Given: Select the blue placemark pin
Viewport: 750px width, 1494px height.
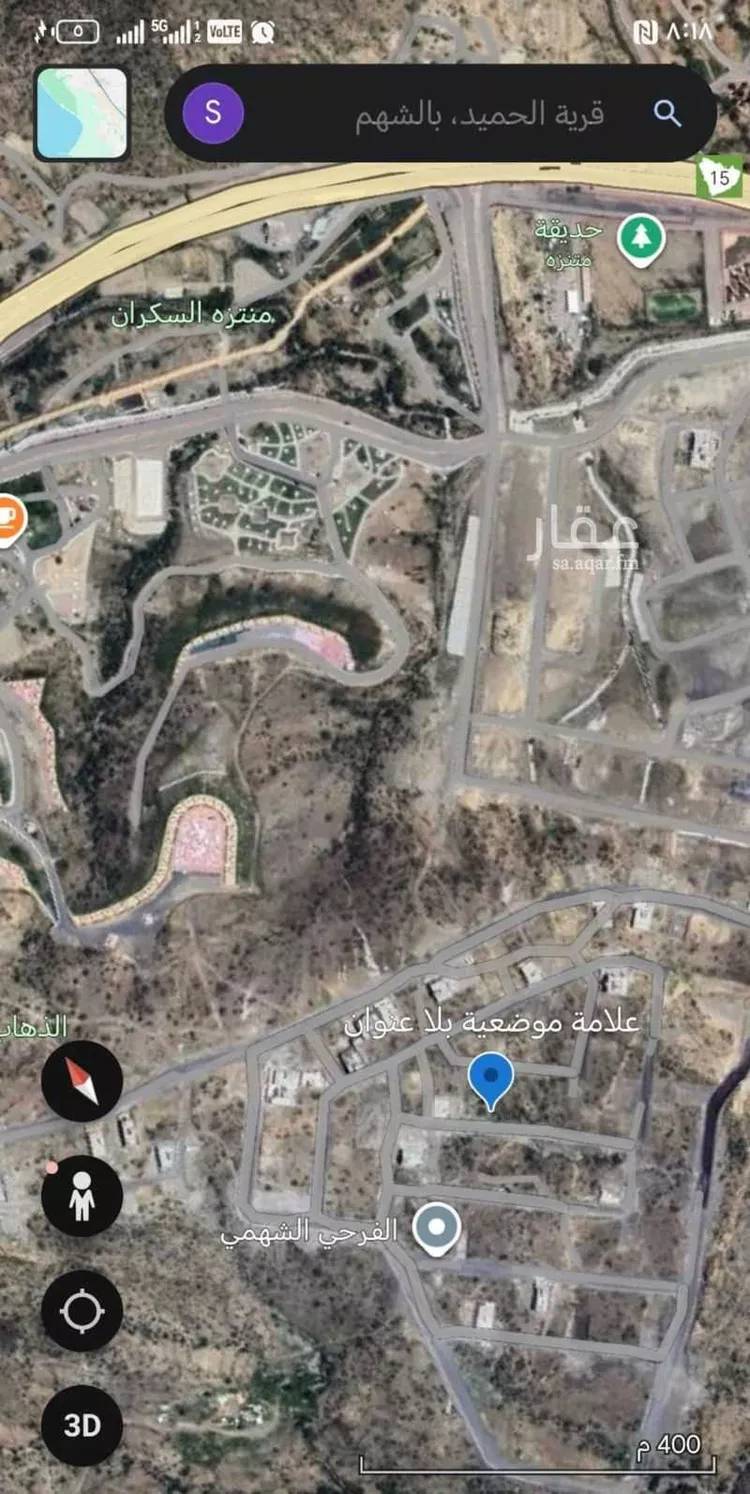Looking at the screenshot, I should [491, 1079].
